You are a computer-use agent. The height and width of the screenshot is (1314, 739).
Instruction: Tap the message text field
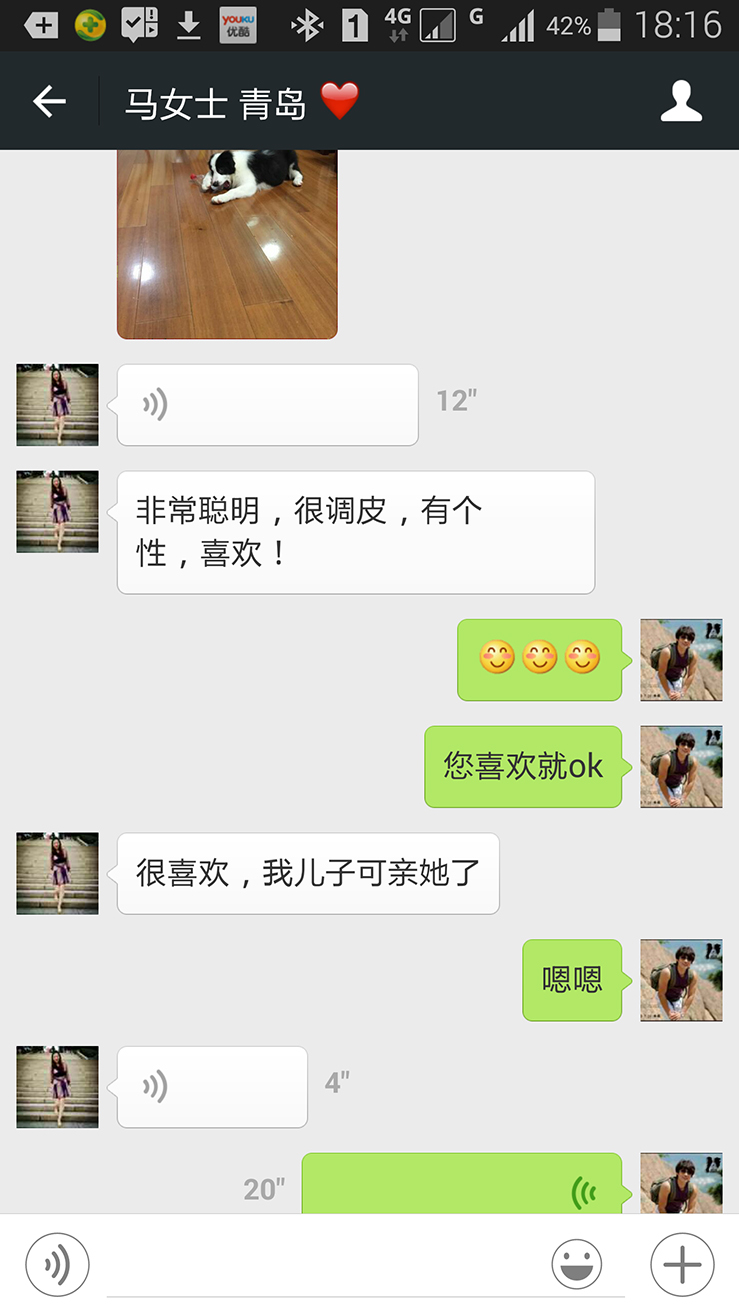coord(325,1265)
